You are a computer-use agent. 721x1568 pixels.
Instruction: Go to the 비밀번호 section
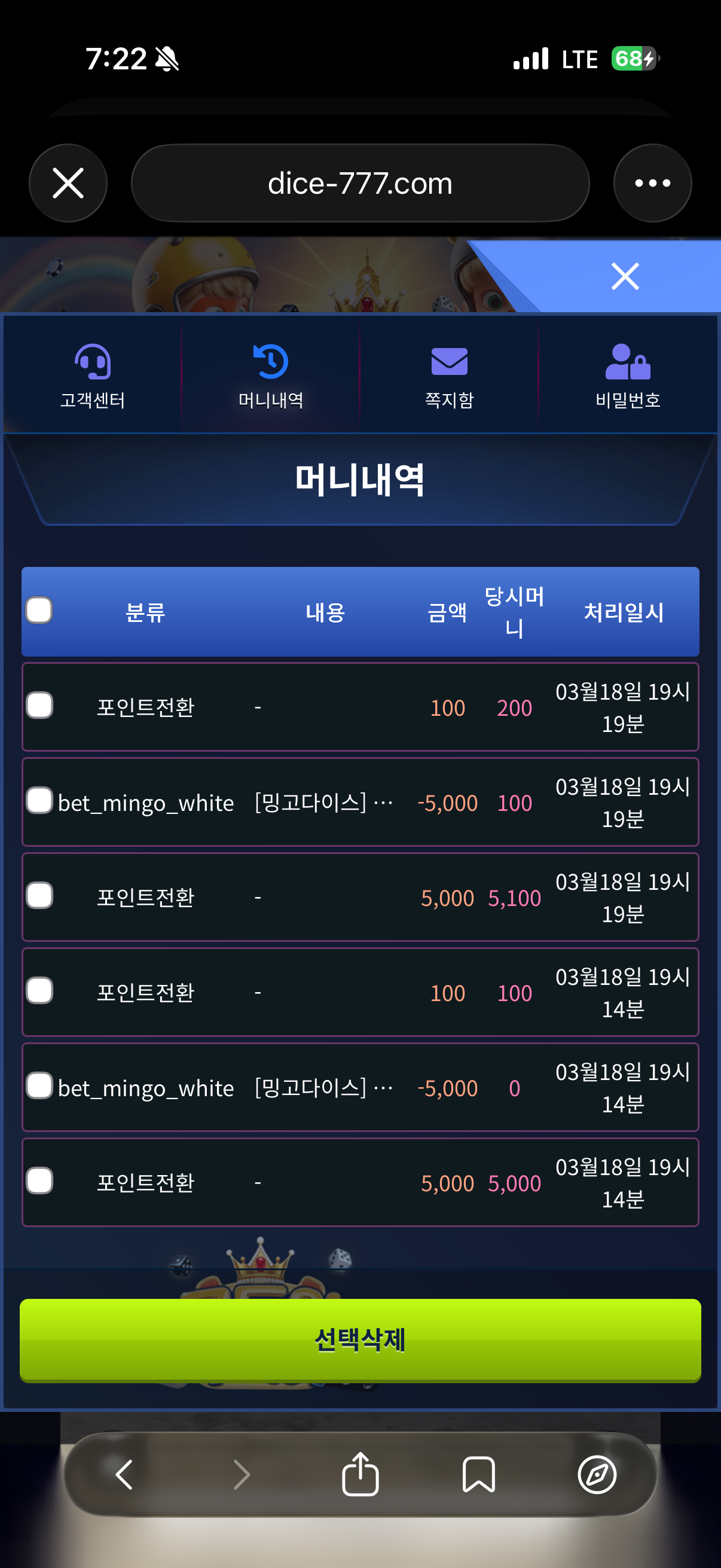coord(627,375)
